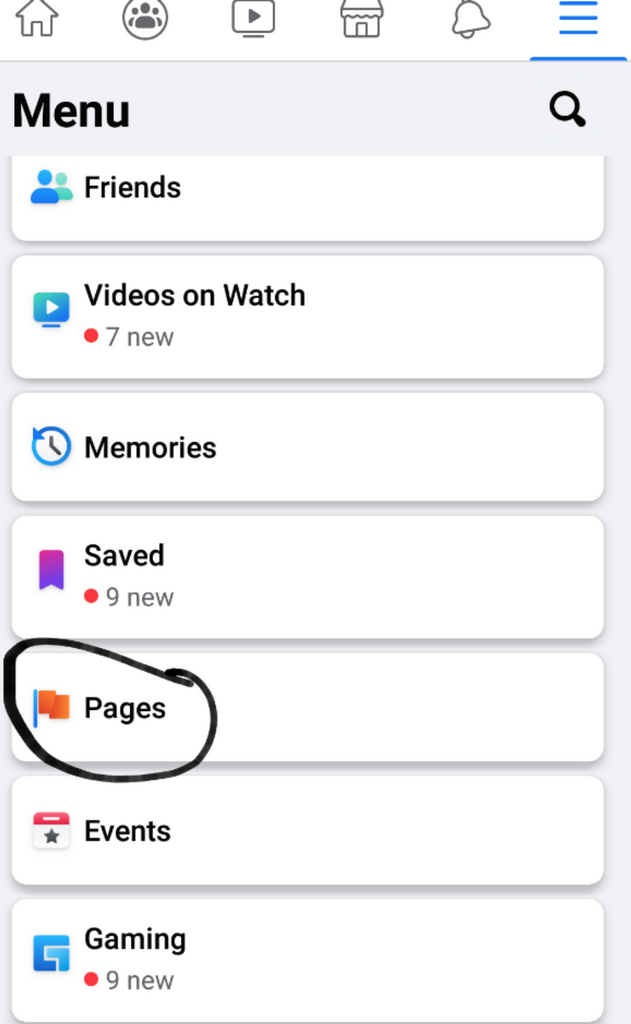
Task: Open Videos on Watch
Action: [x=307, y=316]
